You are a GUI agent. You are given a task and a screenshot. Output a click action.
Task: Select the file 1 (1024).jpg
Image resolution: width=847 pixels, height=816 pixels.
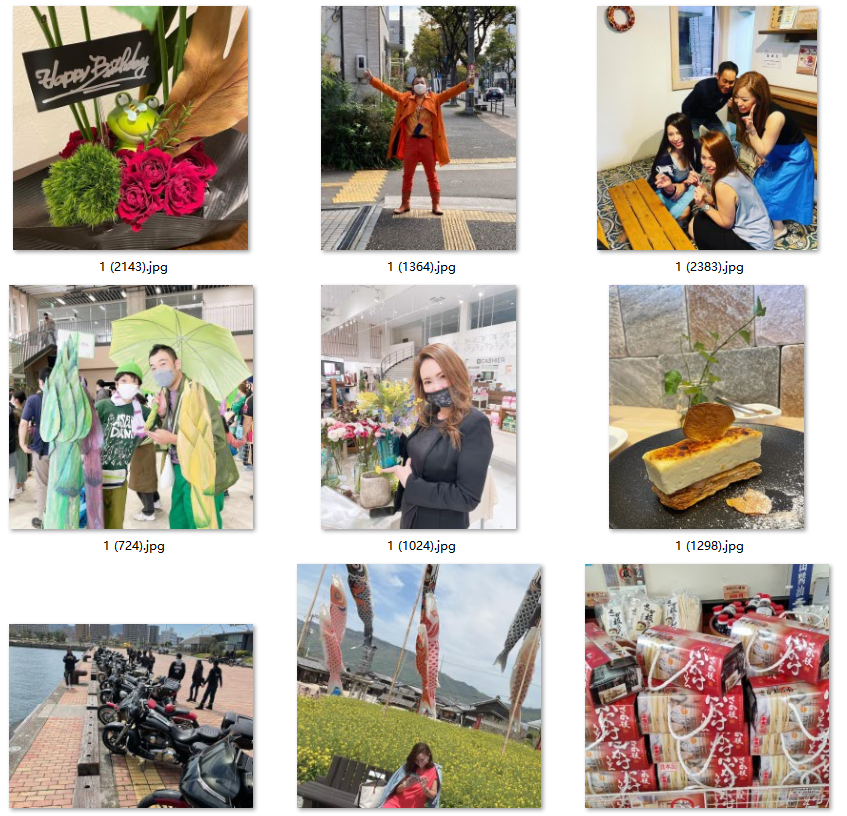tap(418, 407)
